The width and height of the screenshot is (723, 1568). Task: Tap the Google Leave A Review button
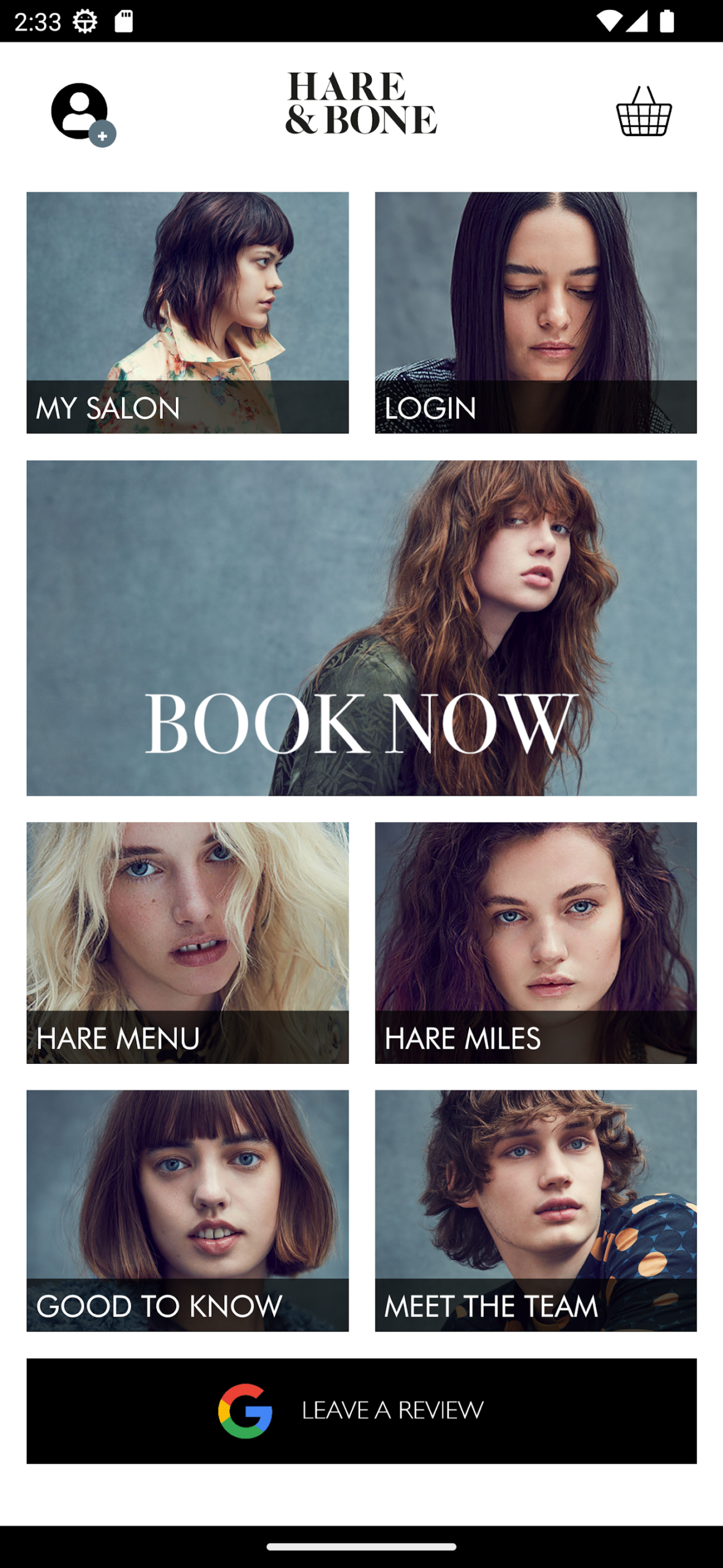(361, 1410)
